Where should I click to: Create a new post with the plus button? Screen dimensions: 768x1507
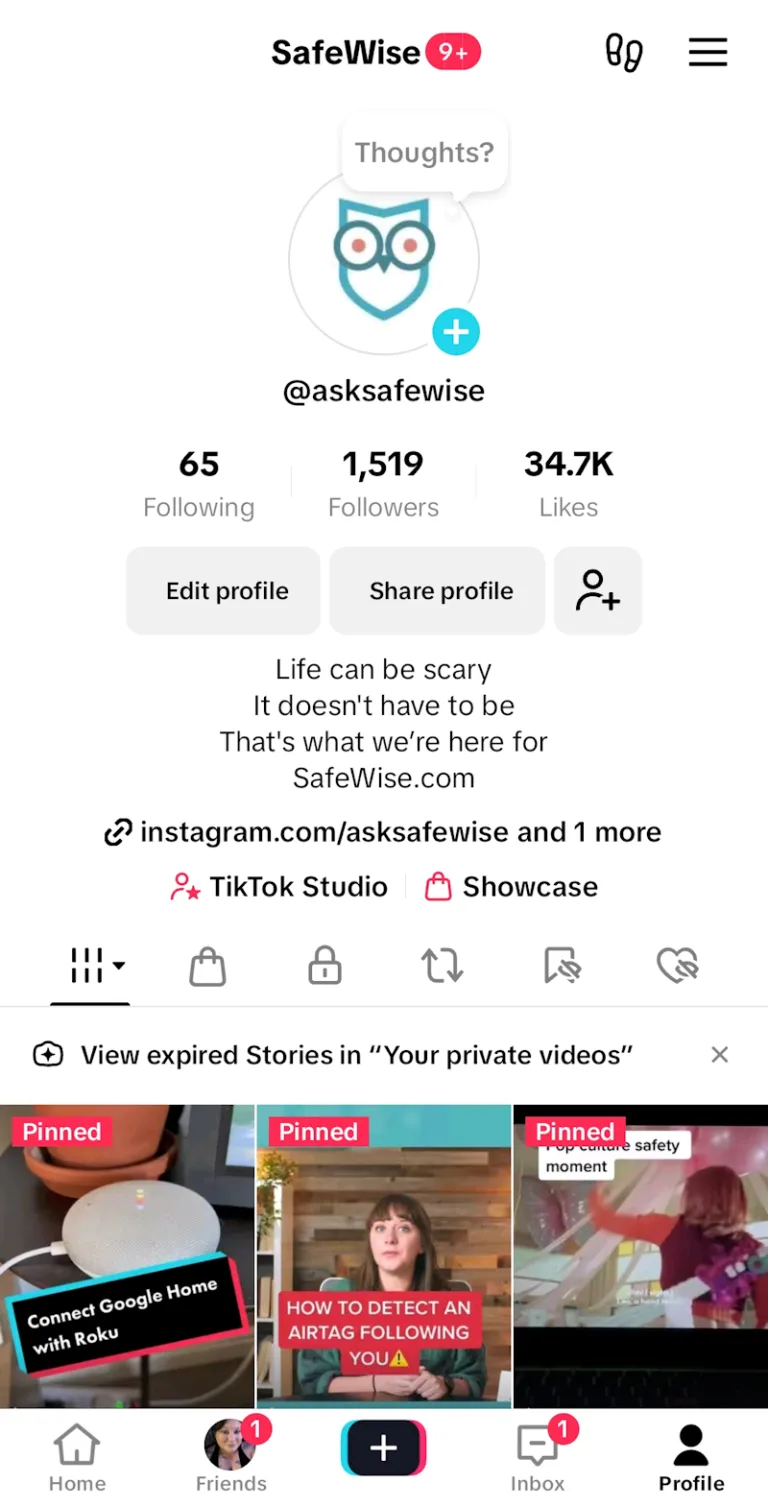tap(384, 1448)
